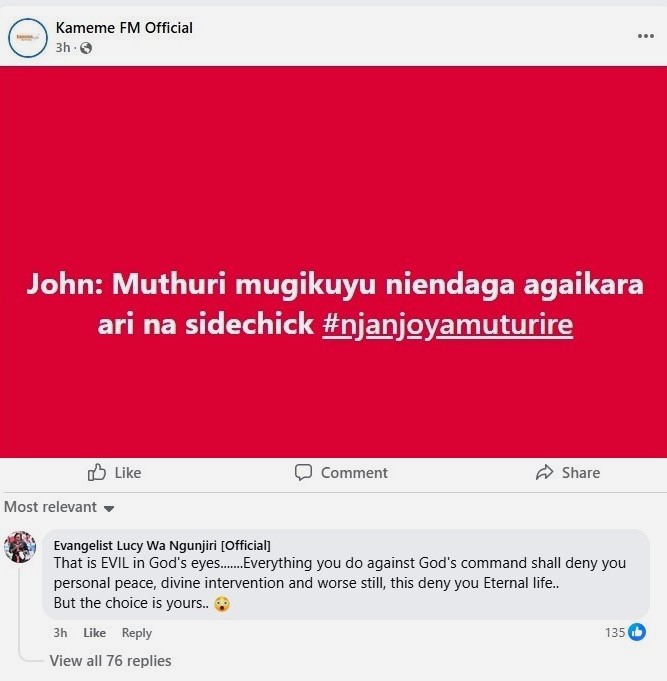View all 76 replies
Image resolution: width=667 pixels, height=681 pixels.
tap(110, 661)
